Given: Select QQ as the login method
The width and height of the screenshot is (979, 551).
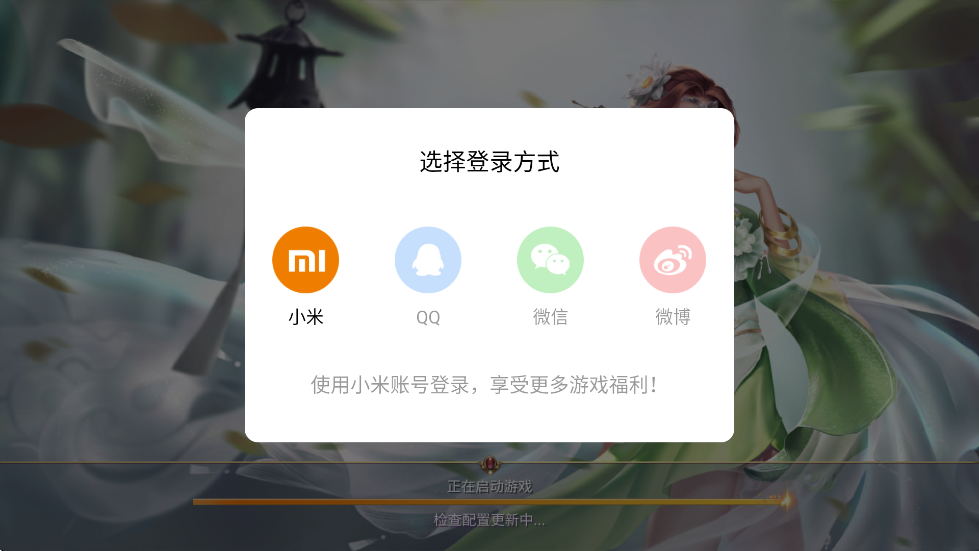Looking at the screenshot, I should (428, 260).
